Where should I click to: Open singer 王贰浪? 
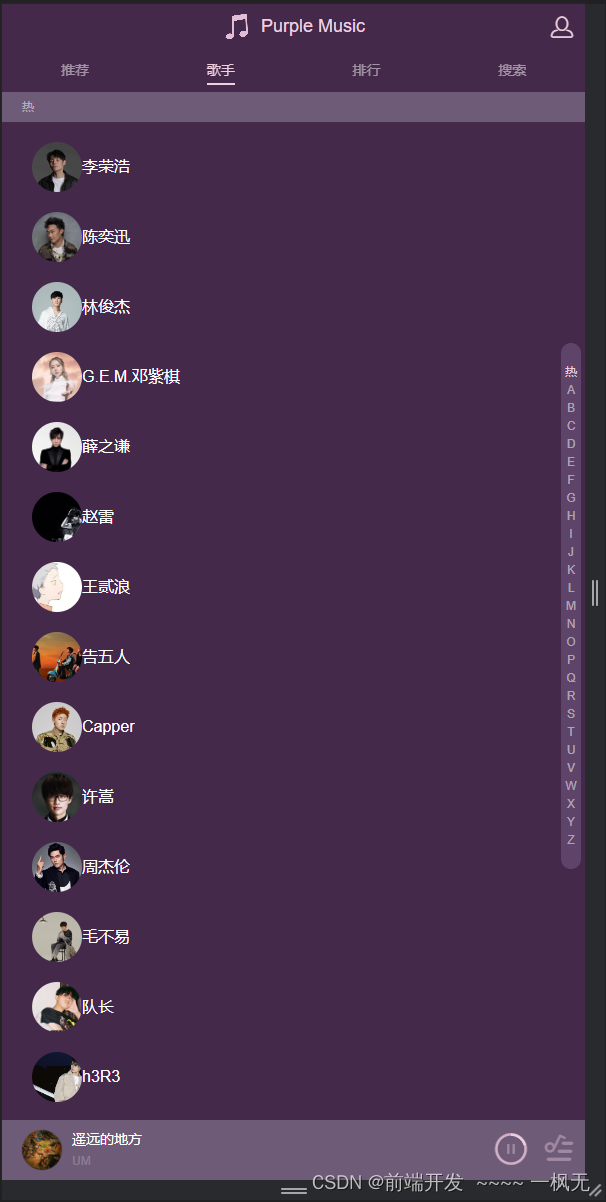pyautogui.click(x=105, y=587)
